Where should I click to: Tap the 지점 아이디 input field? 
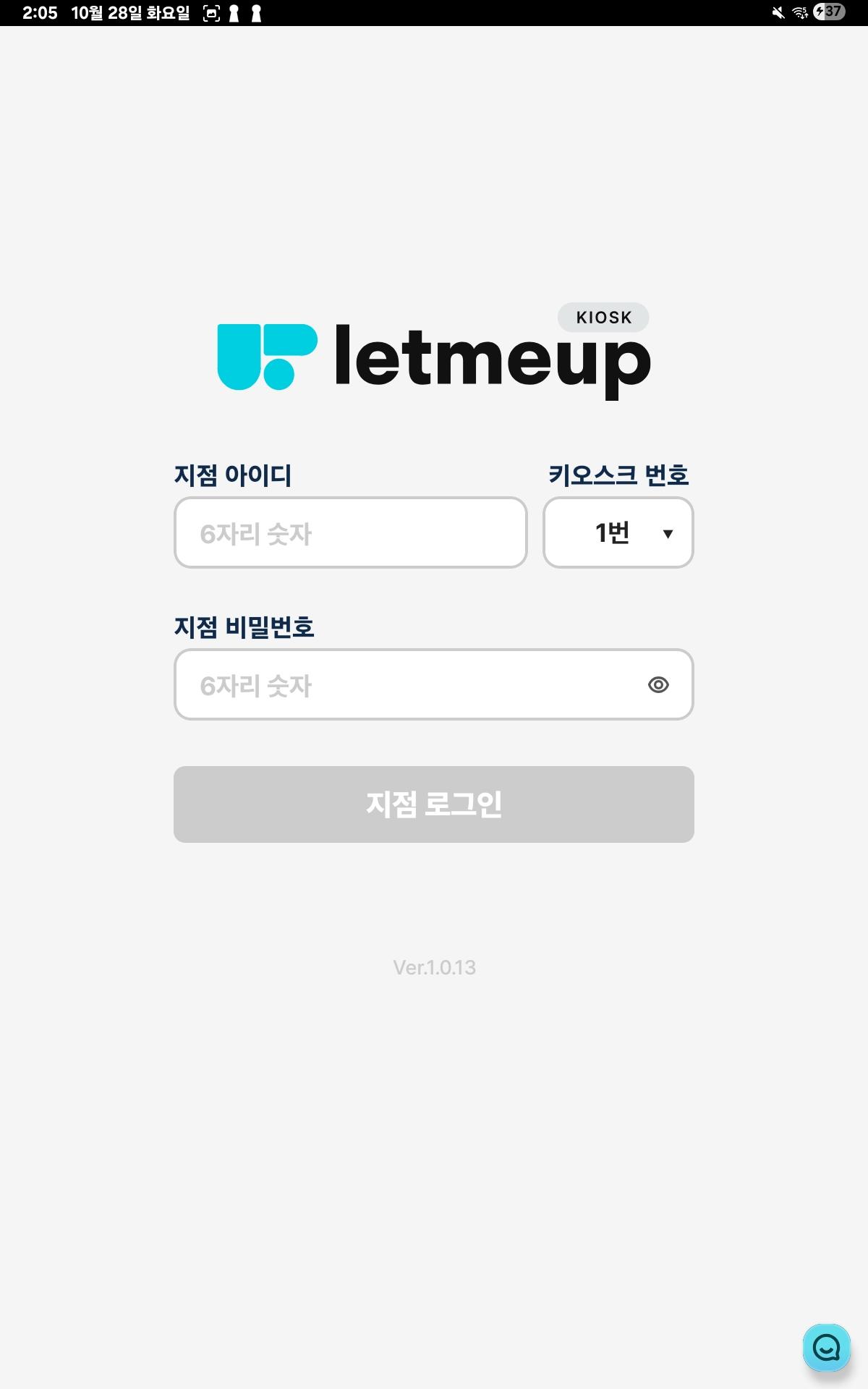click(x=350, y=533)
